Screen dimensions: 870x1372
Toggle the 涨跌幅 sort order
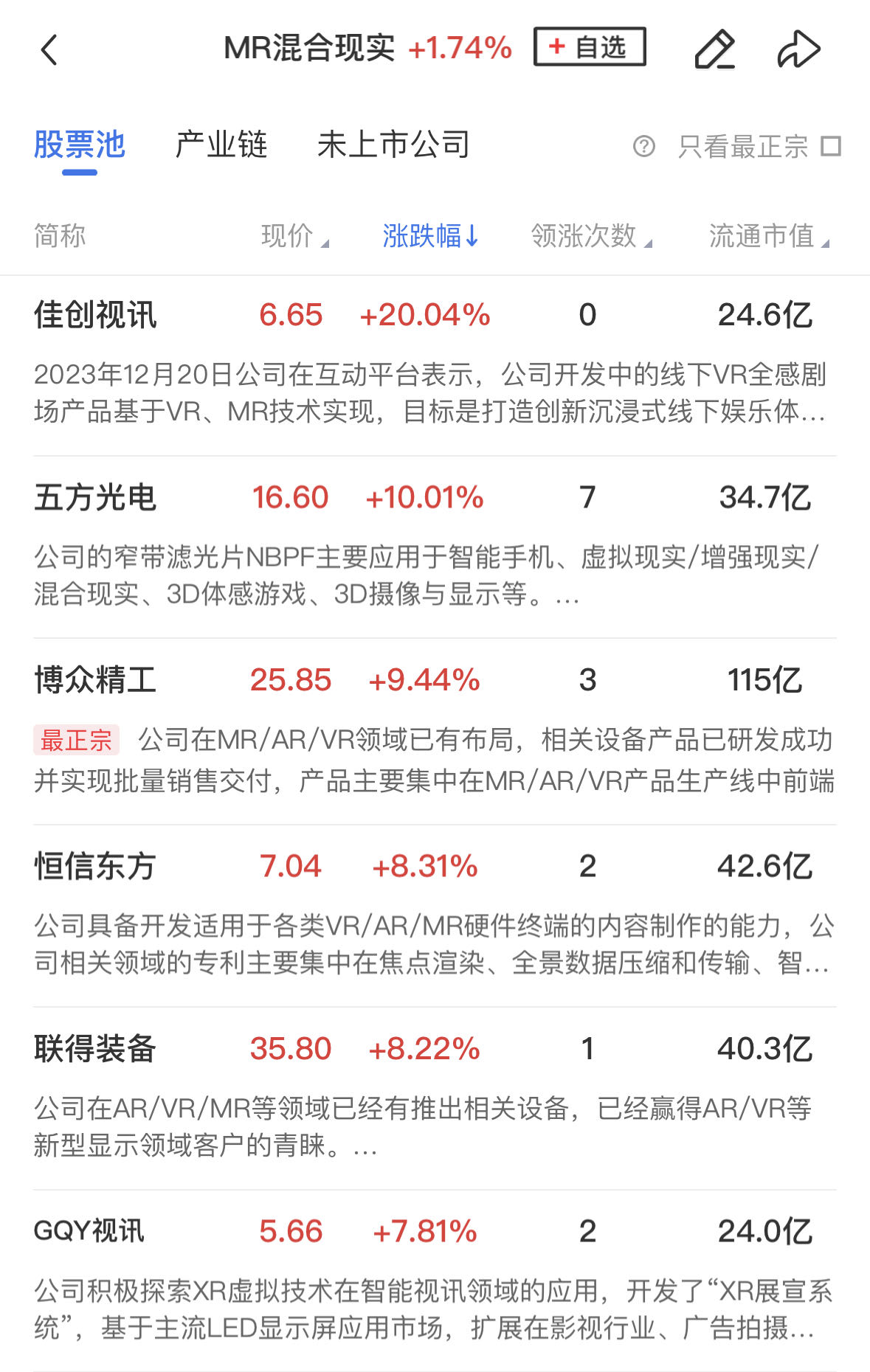430,236
